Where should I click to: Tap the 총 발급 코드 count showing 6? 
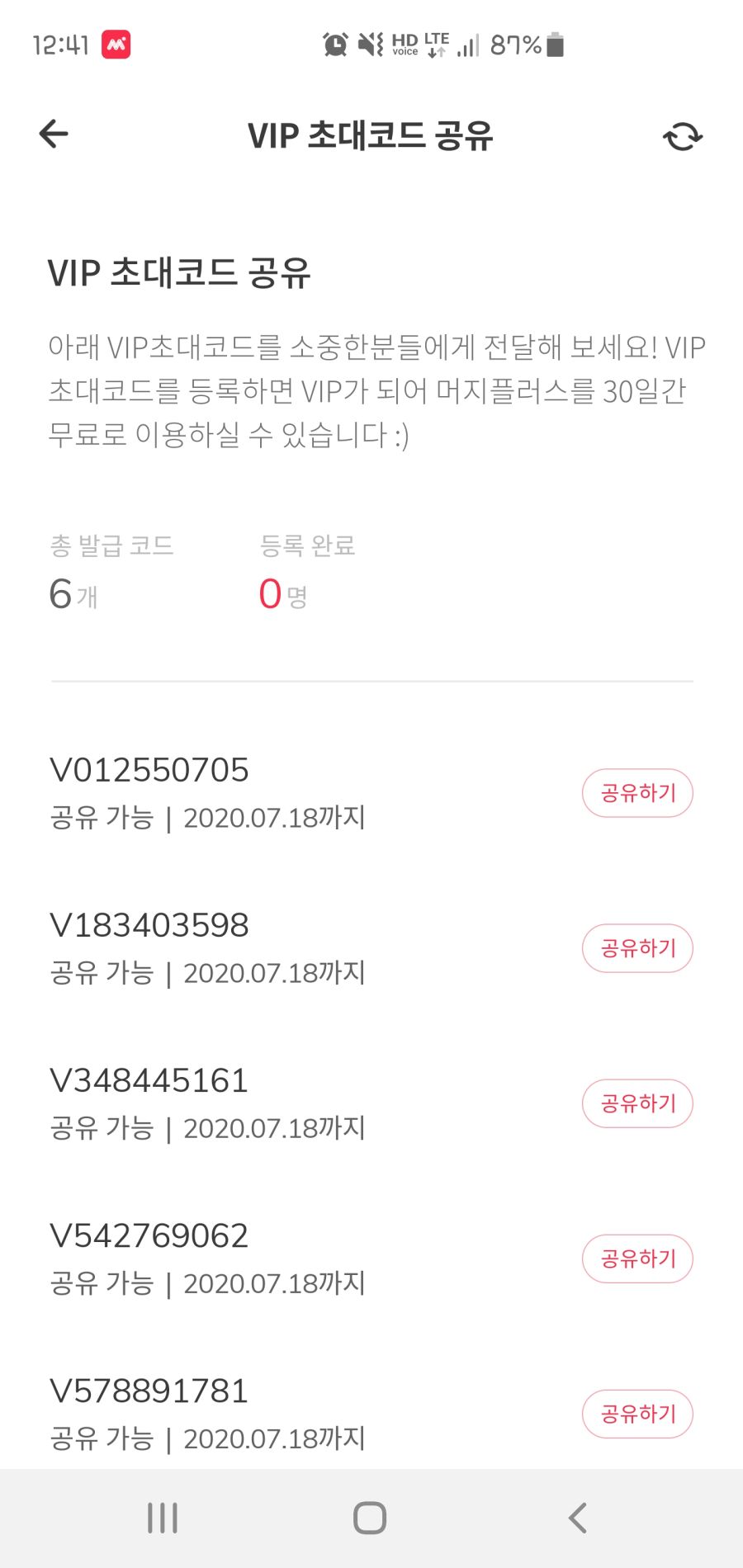coord(73,593)
